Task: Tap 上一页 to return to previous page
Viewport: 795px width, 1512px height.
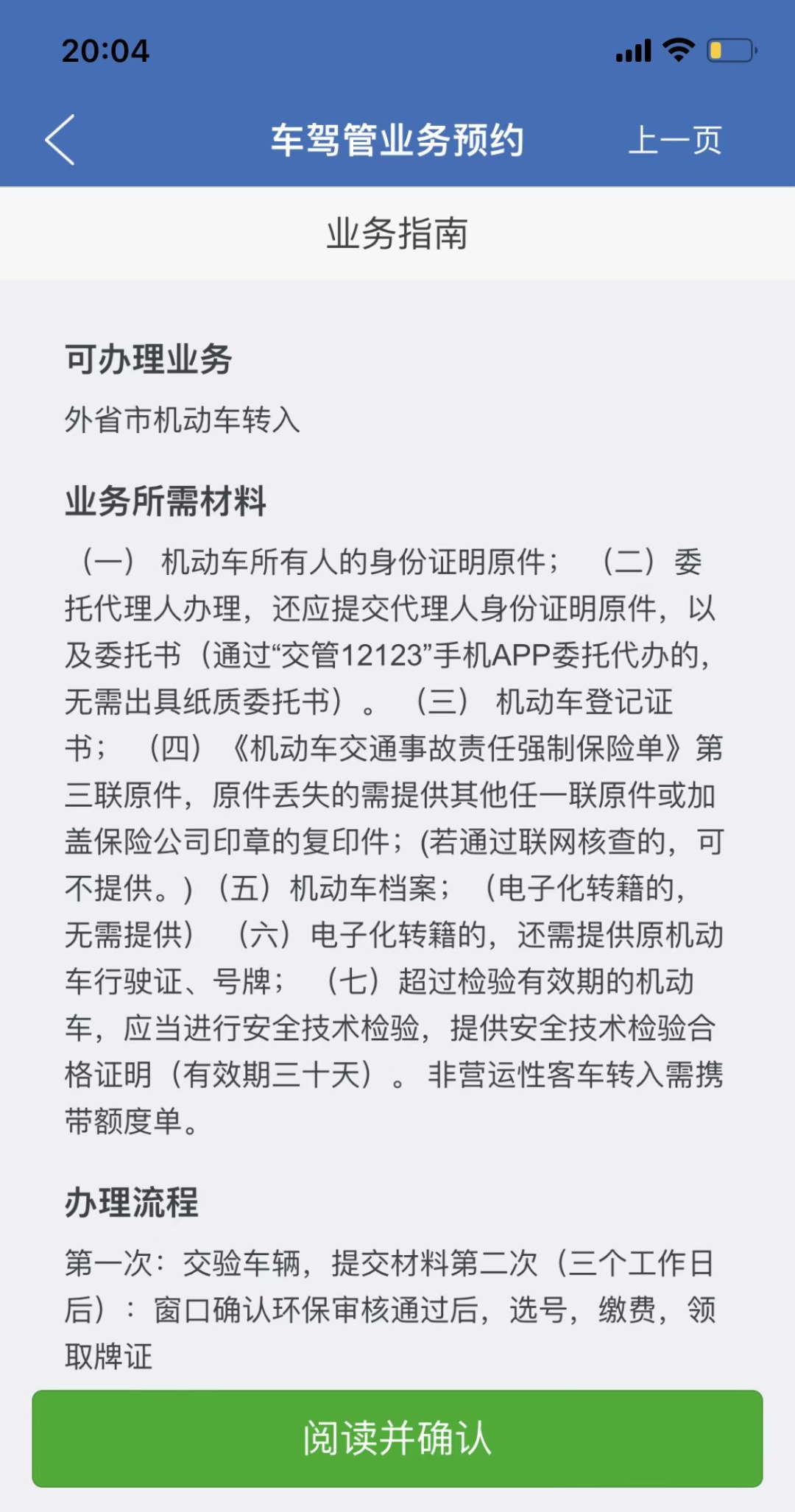Action: click(x=675, y=140)
